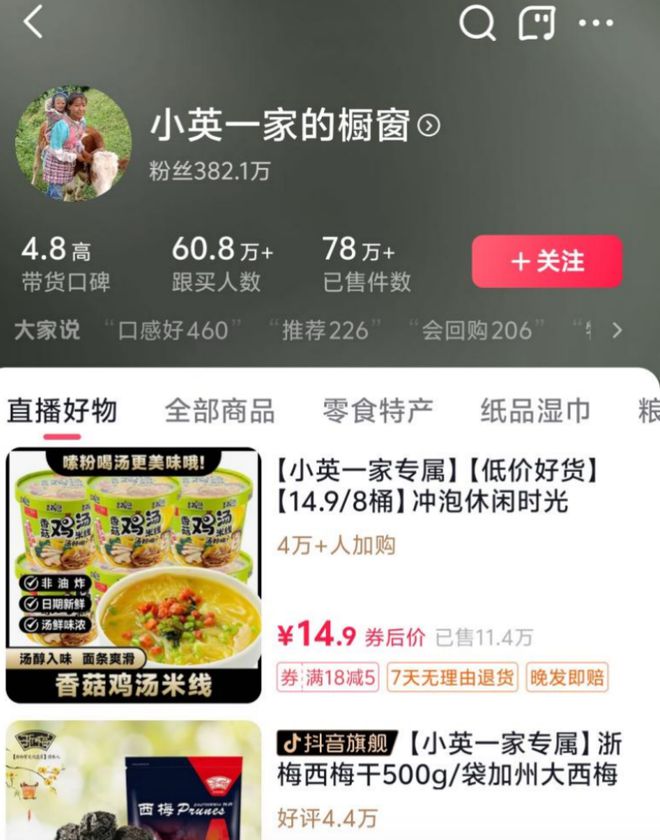Switch to the 全部商品 tab
Image resolution: width=660 pixels, height=840 pixels.
[219, 410]
